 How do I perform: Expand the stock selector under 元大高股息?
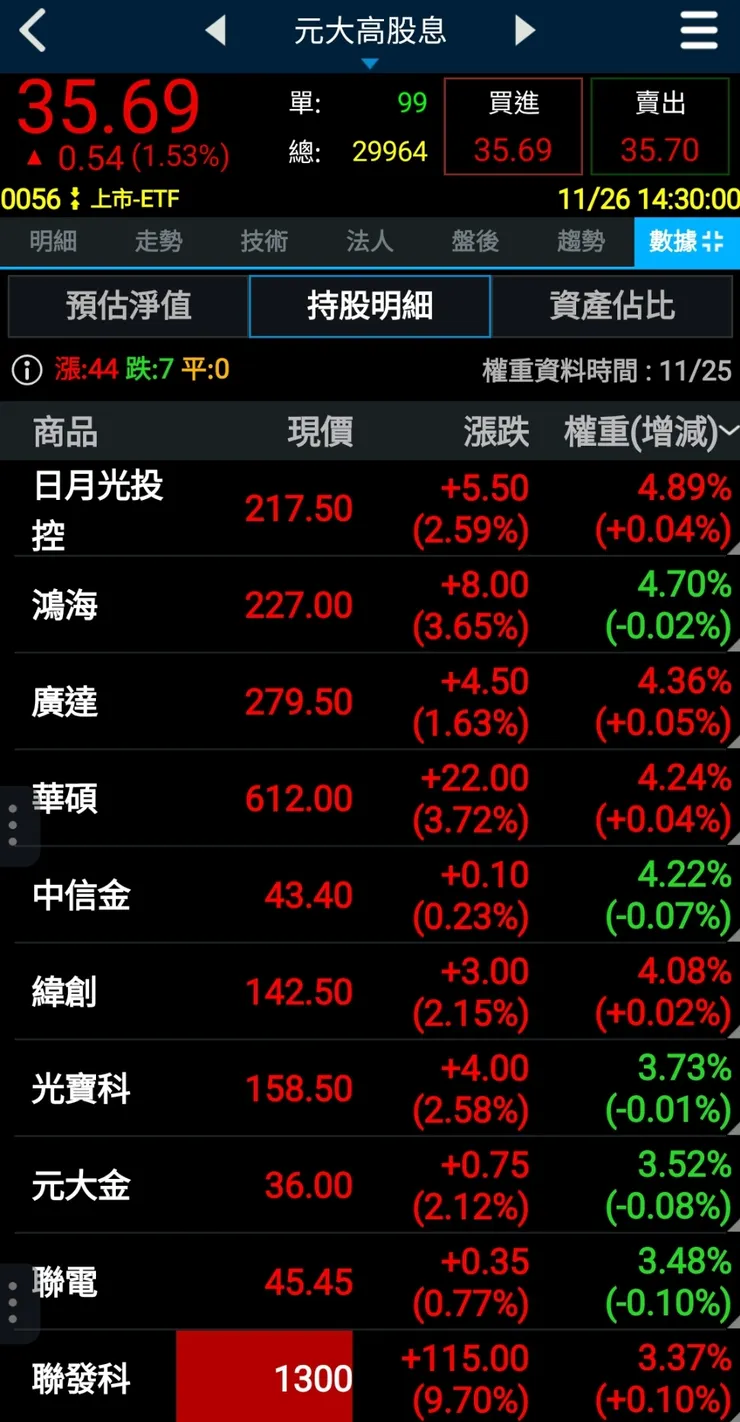370,60
